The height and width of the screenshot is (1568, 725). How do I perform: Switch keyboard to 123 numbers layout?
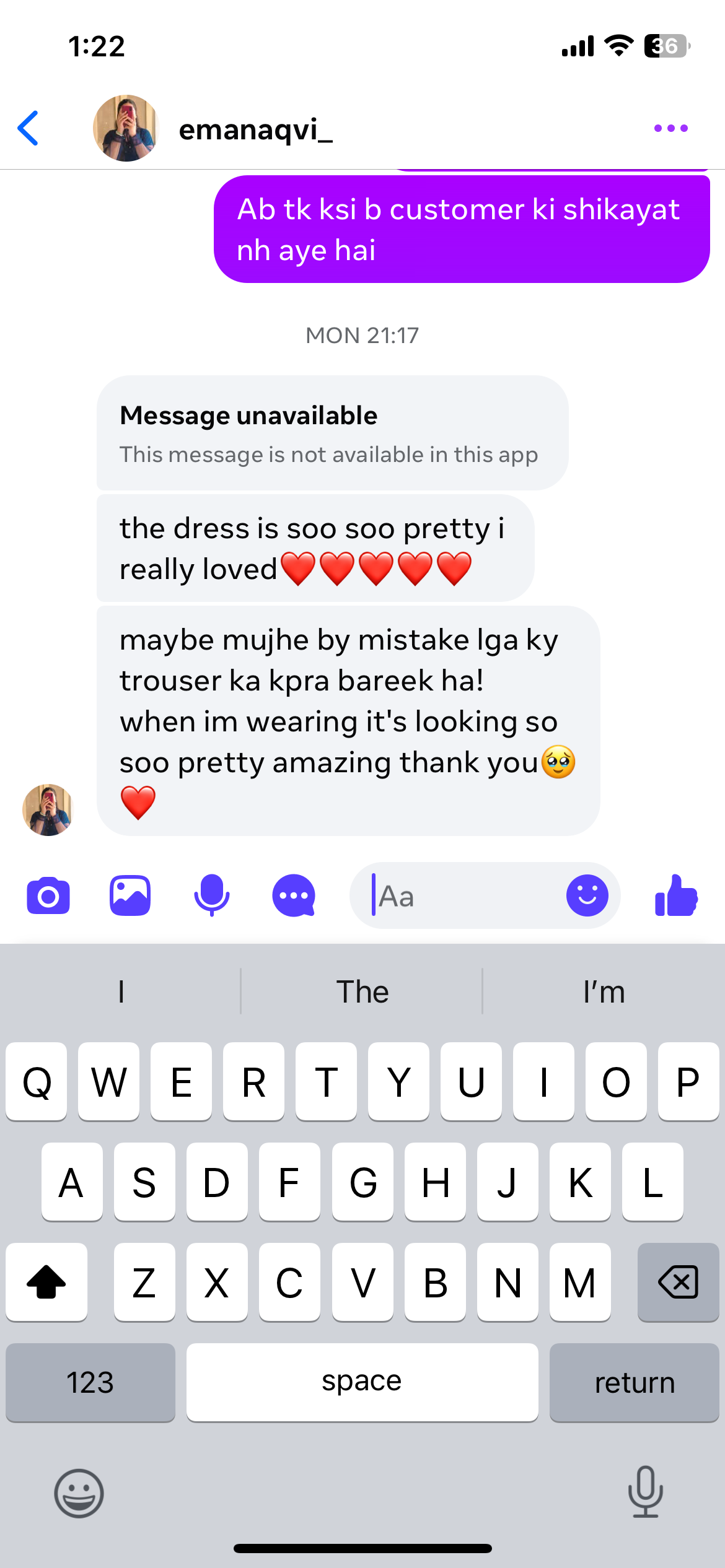90,1382
